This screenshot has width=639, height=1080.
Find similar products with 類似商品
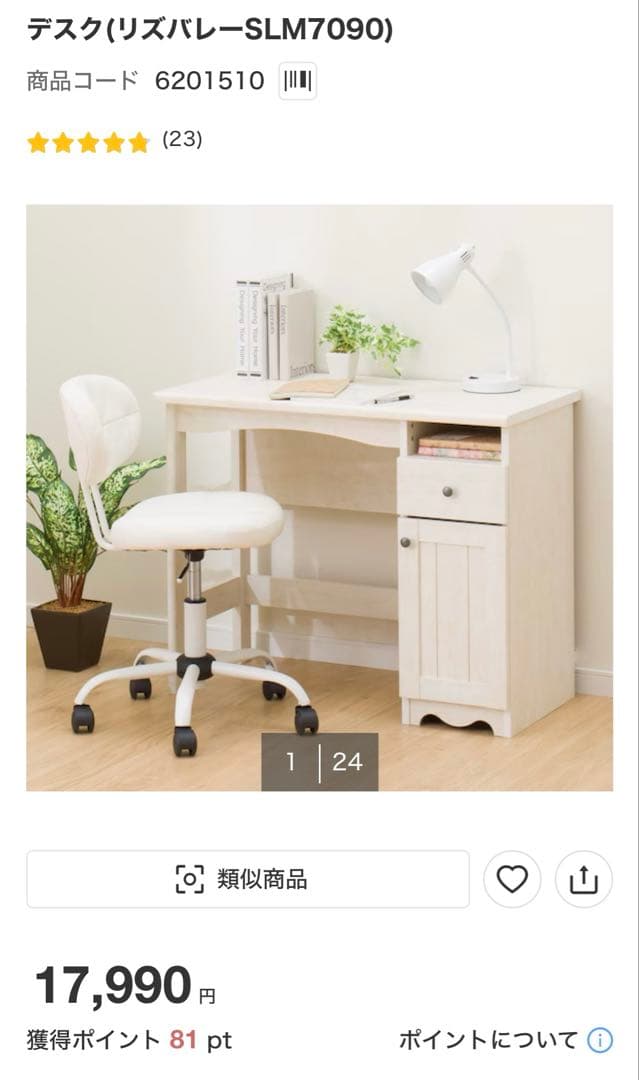tap(247, 879)
